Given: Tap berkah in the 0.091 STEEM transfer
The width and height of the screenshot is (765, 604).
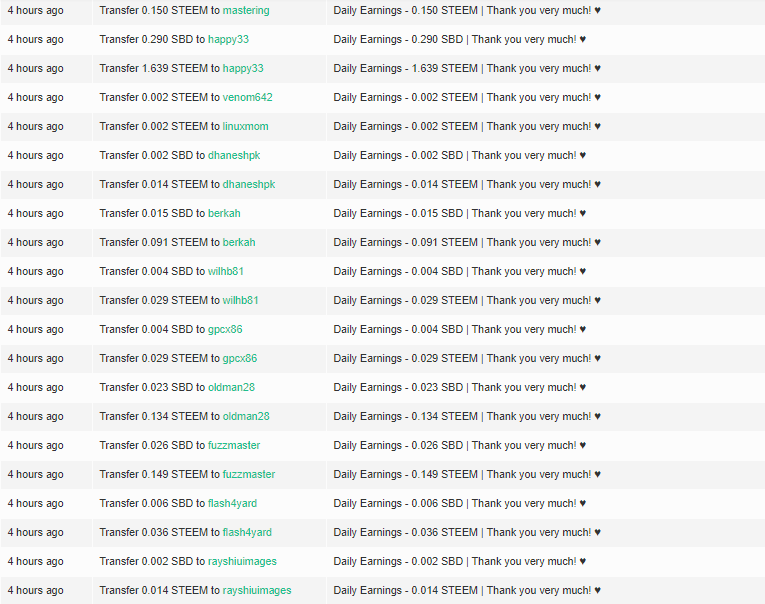Looking at the screenshot, I should pyautogui.click(x=239, y=242).
